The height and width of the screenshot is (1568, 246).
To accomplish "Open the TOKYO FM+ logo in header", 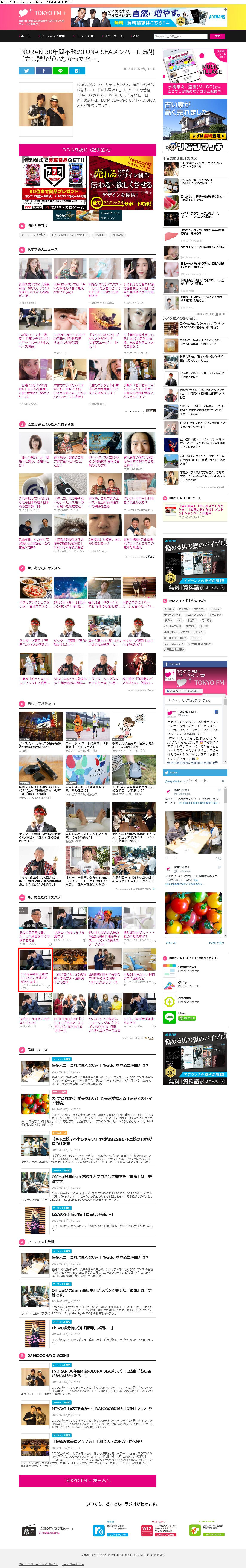I will [x=43, y=13].
